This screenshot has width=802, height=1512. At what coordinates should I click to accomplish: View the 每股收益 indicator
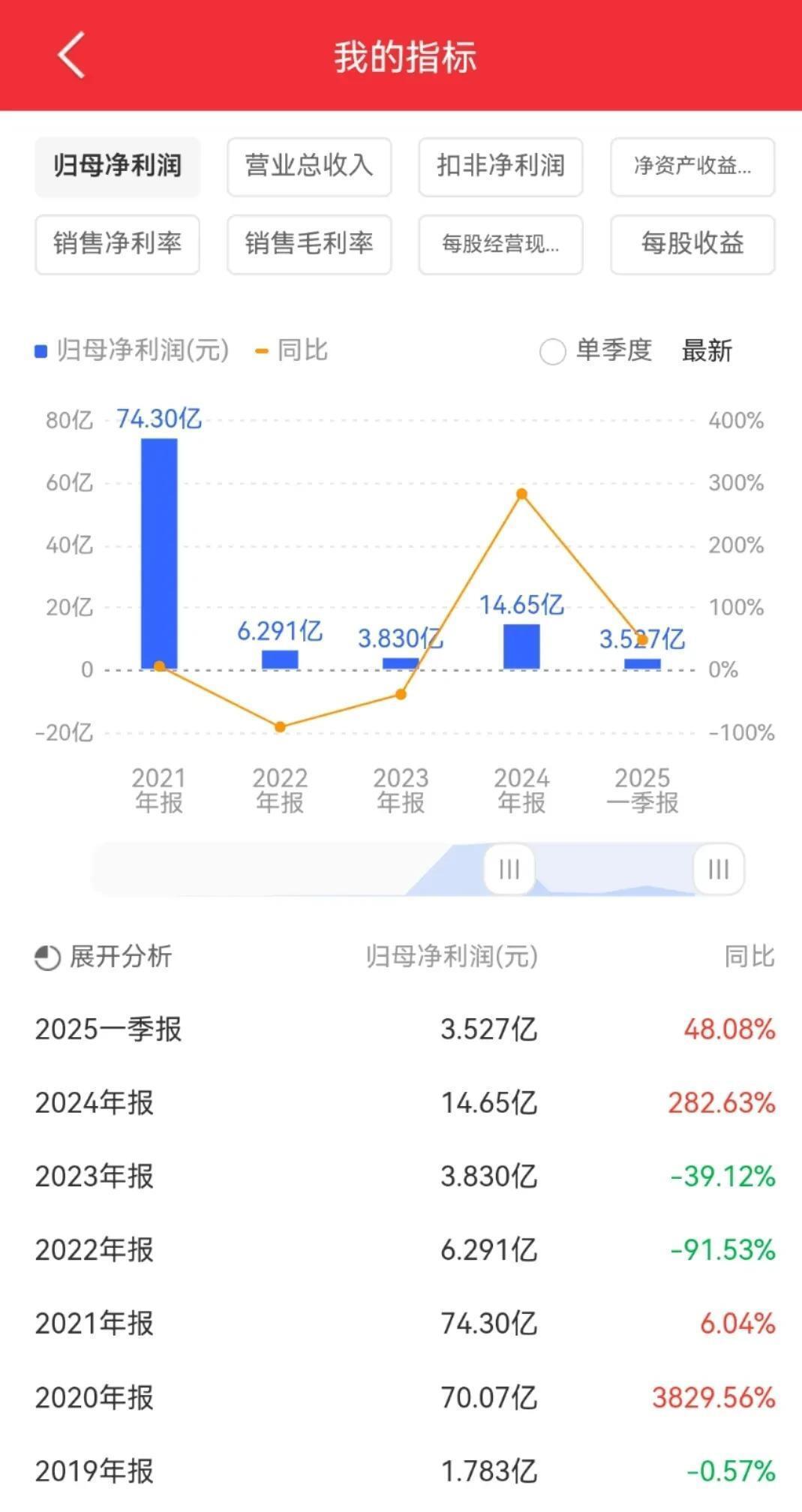(x=692, y=245)
